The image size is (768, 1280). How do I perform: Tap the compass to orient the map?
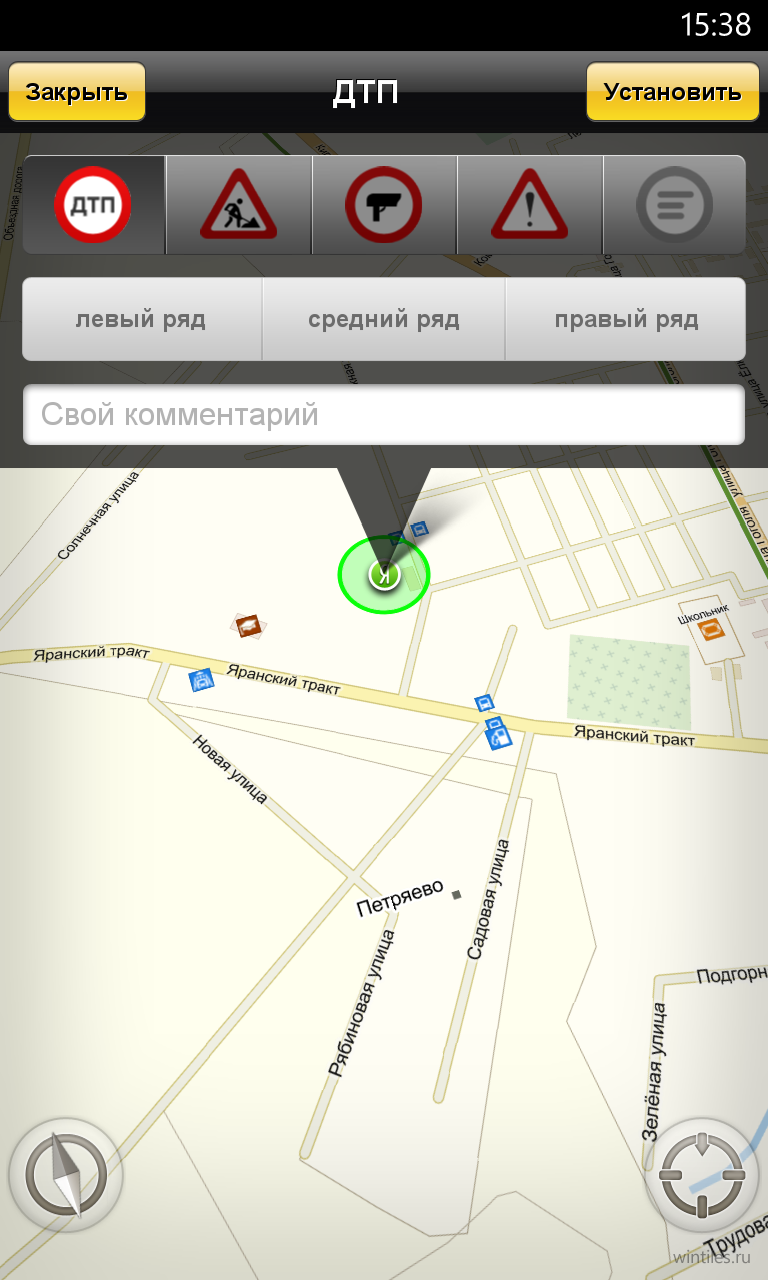pos(66,1175)
